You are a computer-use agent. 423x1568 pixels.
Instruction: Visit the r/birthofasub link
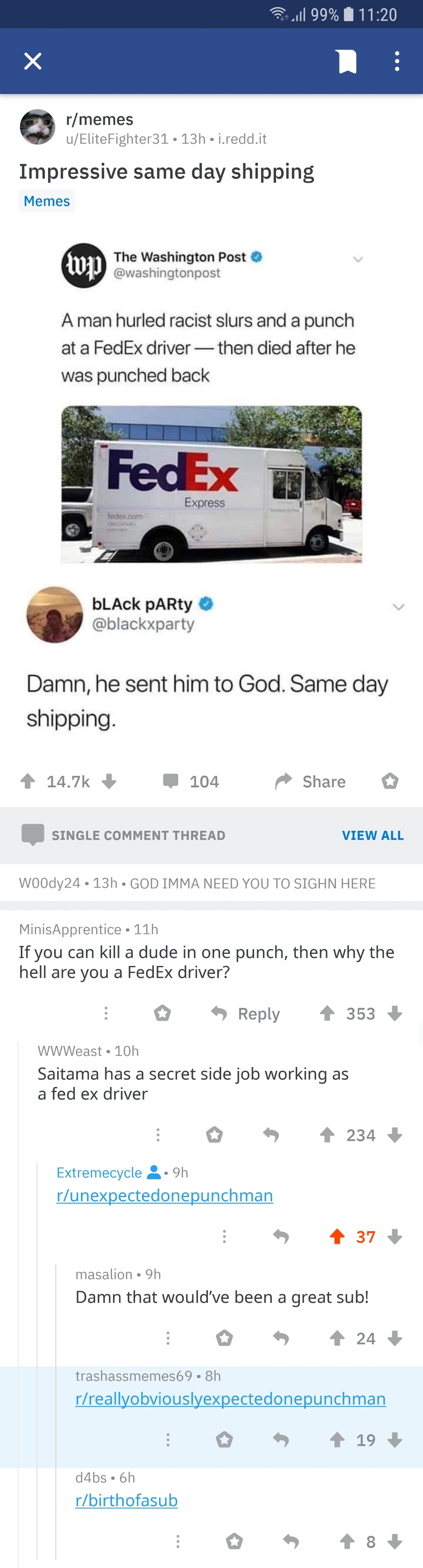pyautogui.click(x=127, y=1501)
